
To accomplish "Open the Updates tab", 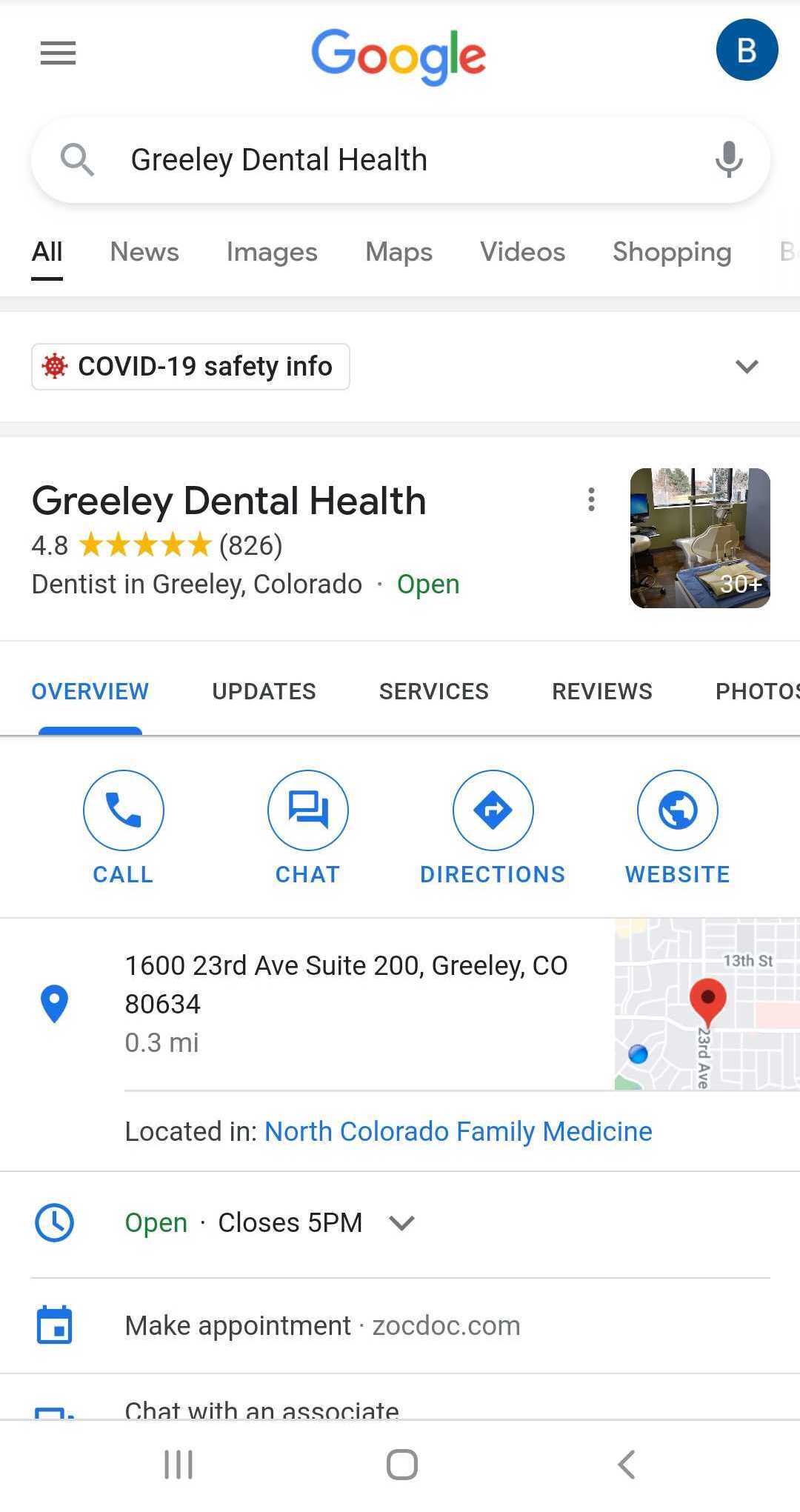I will point(264,691).
